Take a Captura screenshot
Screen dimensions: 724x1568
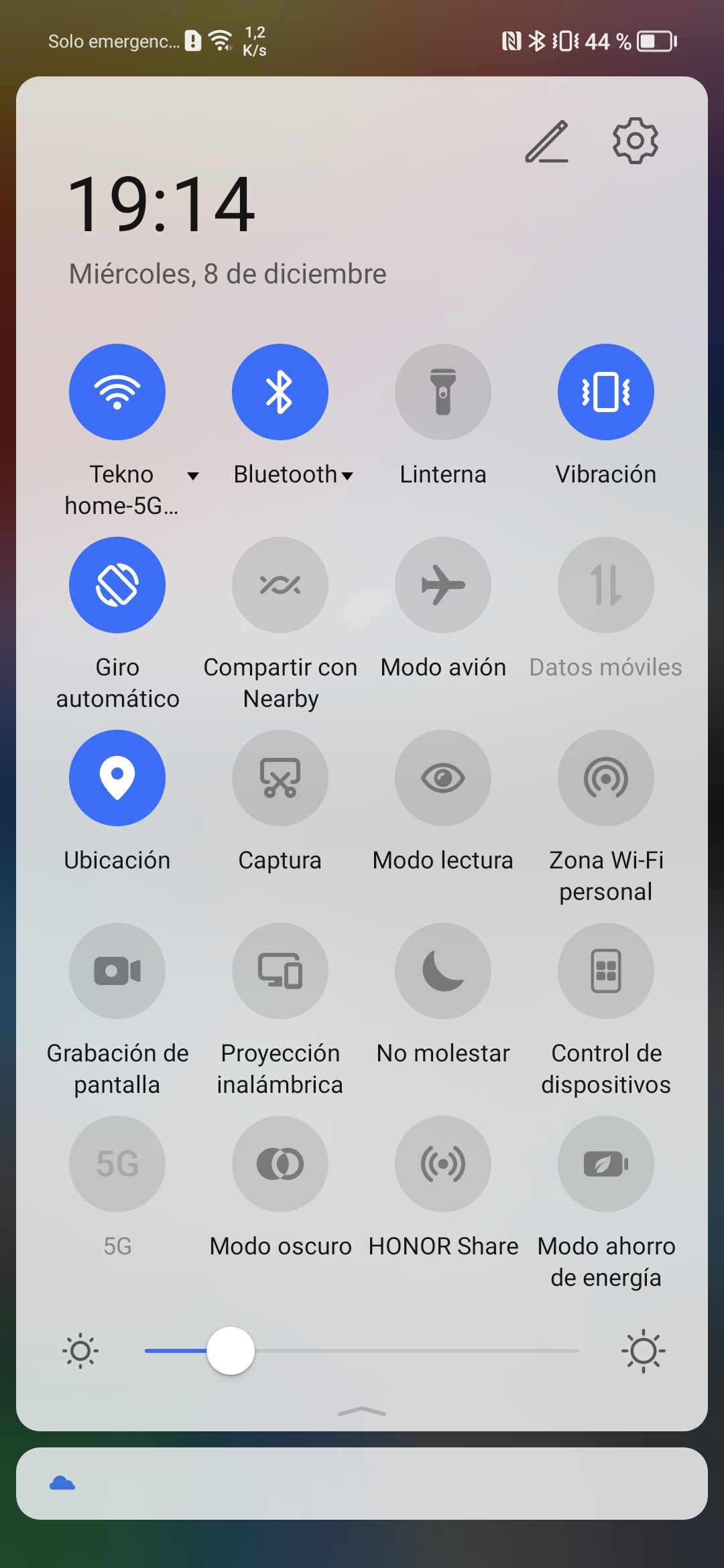click(280, 778)
